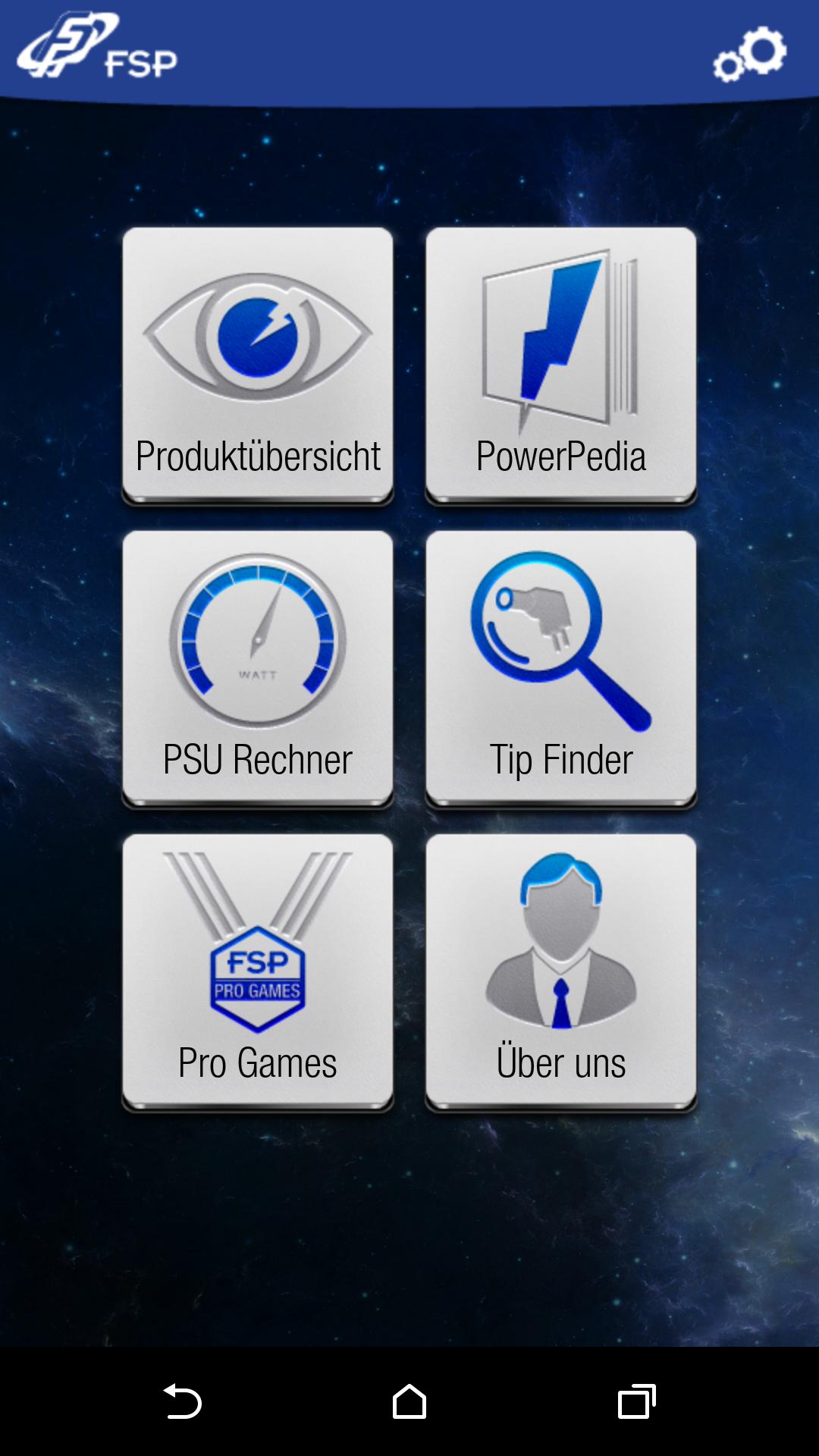The image size is (819, 1456).
Task: Open Über uns via the person icon
Action: [560, 940]
